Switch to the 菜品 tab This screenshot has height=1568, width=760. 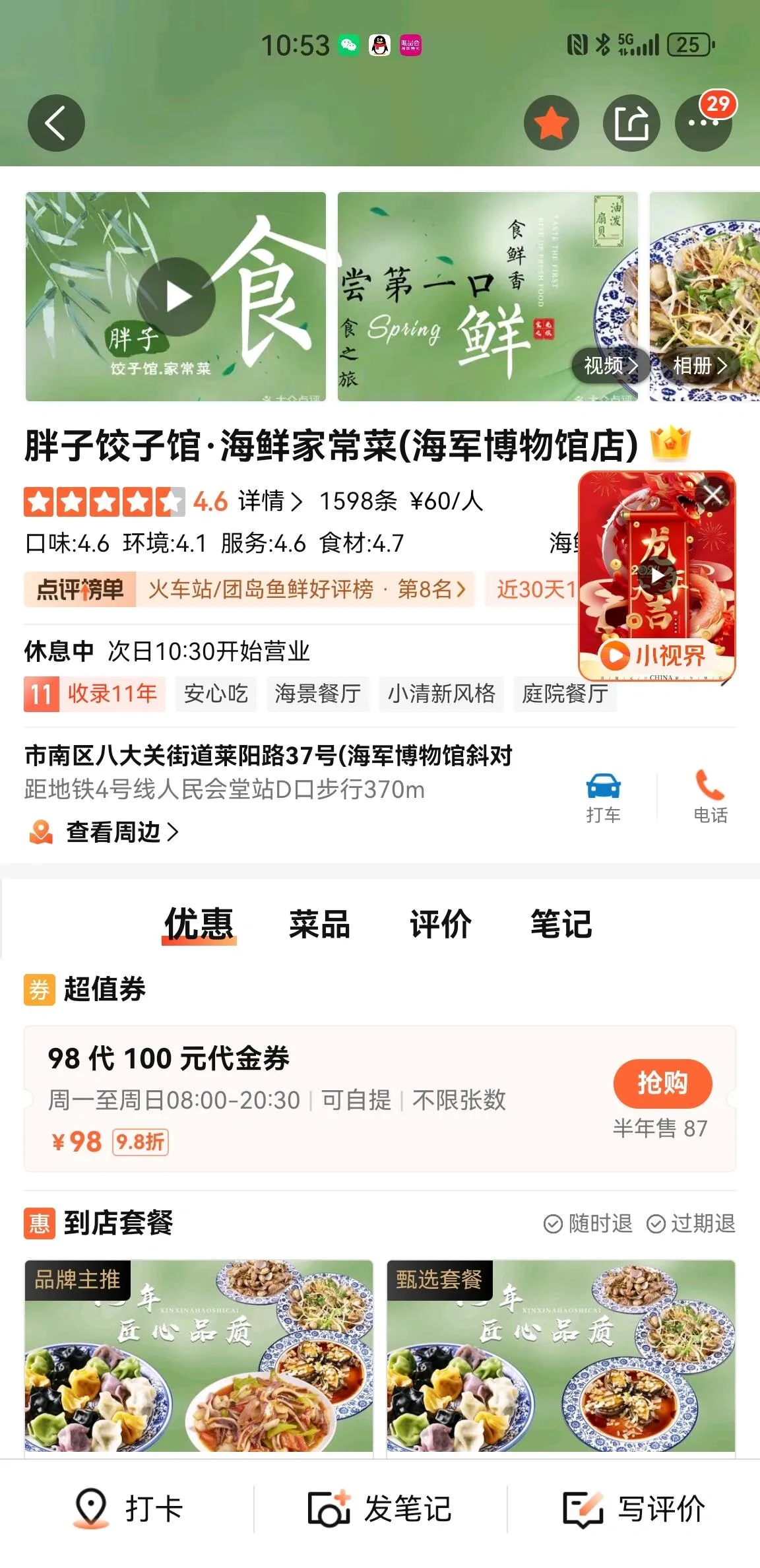coord(319,923)
